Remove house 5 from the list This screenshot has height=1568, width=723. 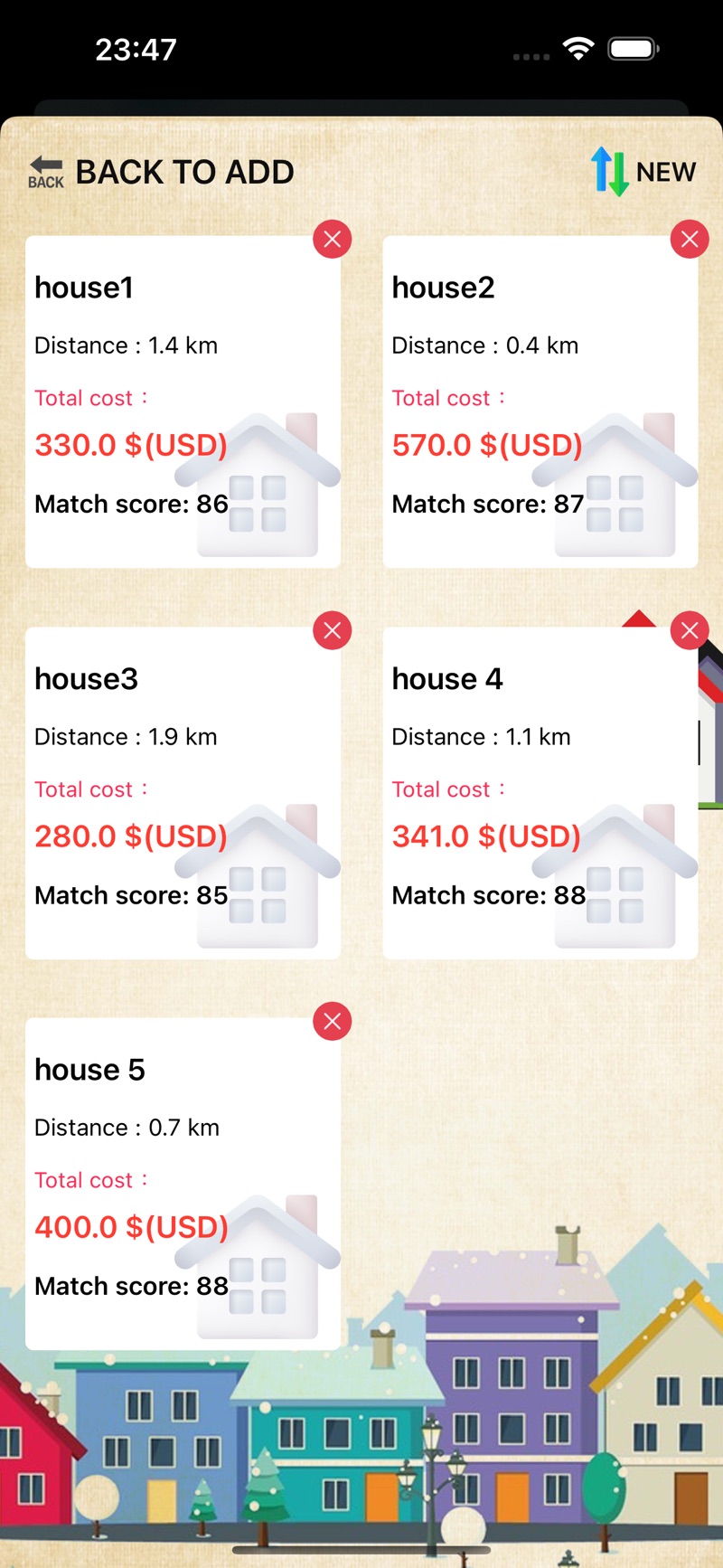[333, 1021]
